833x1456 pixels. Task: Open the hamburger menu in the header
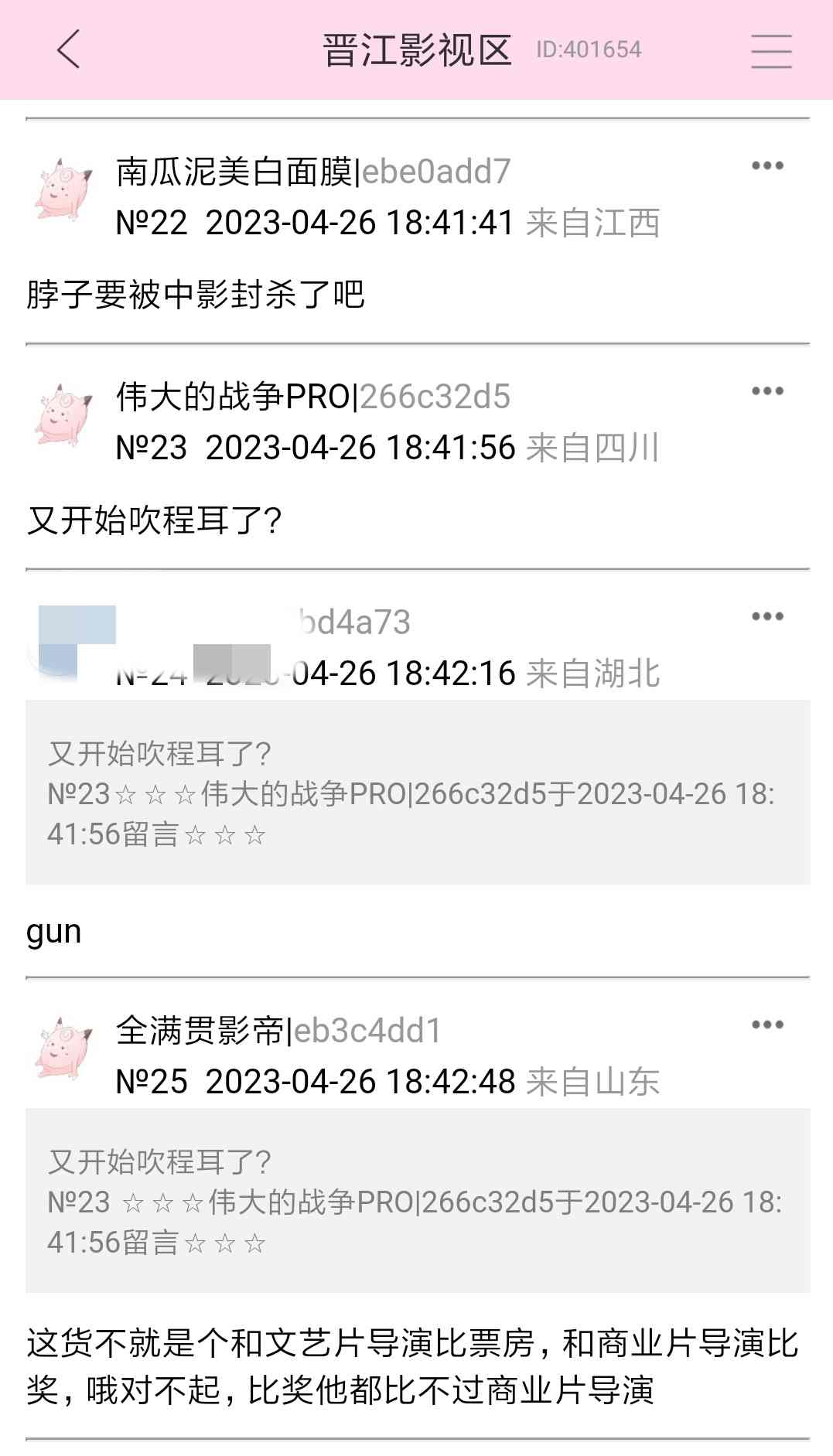coord(771,51)
